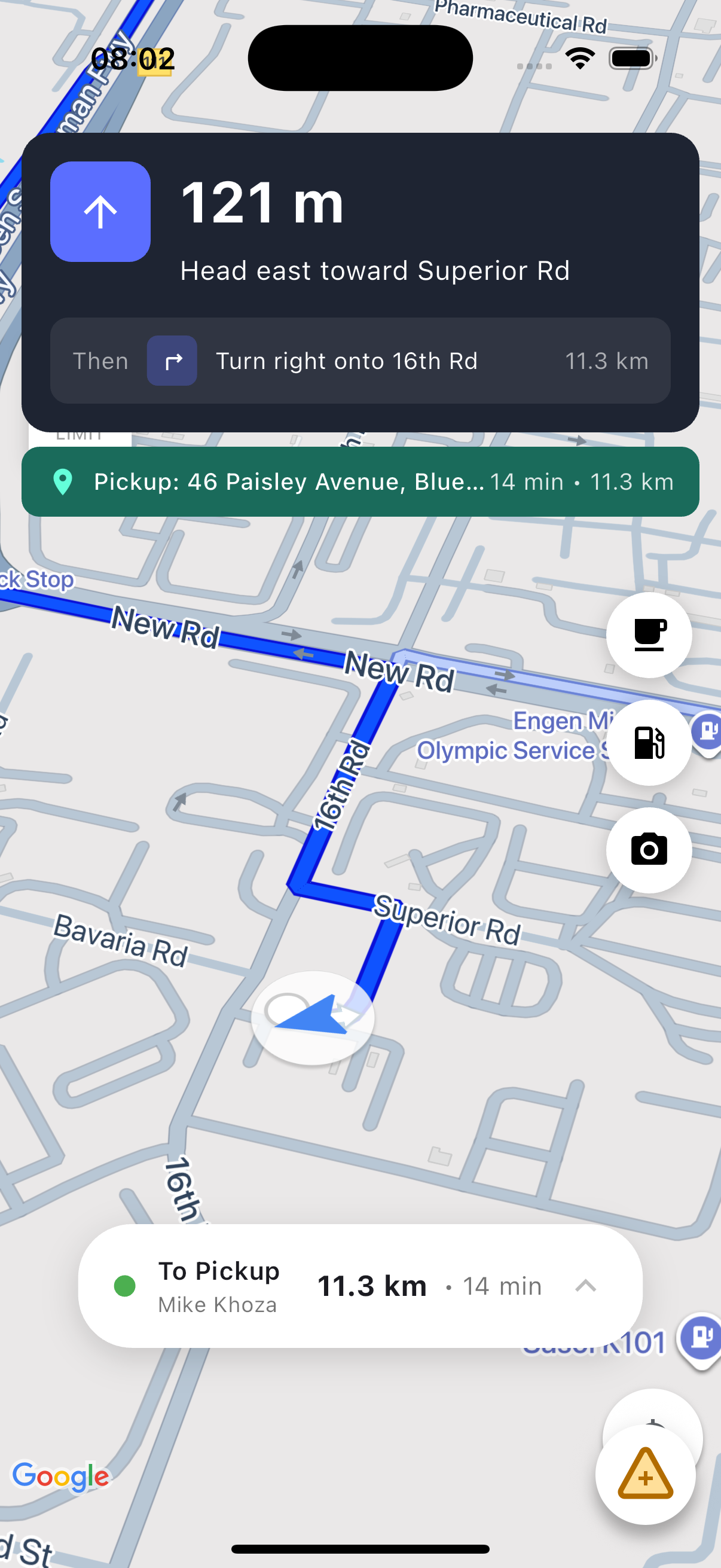Tap the camera icon on the map

[649, 850]
